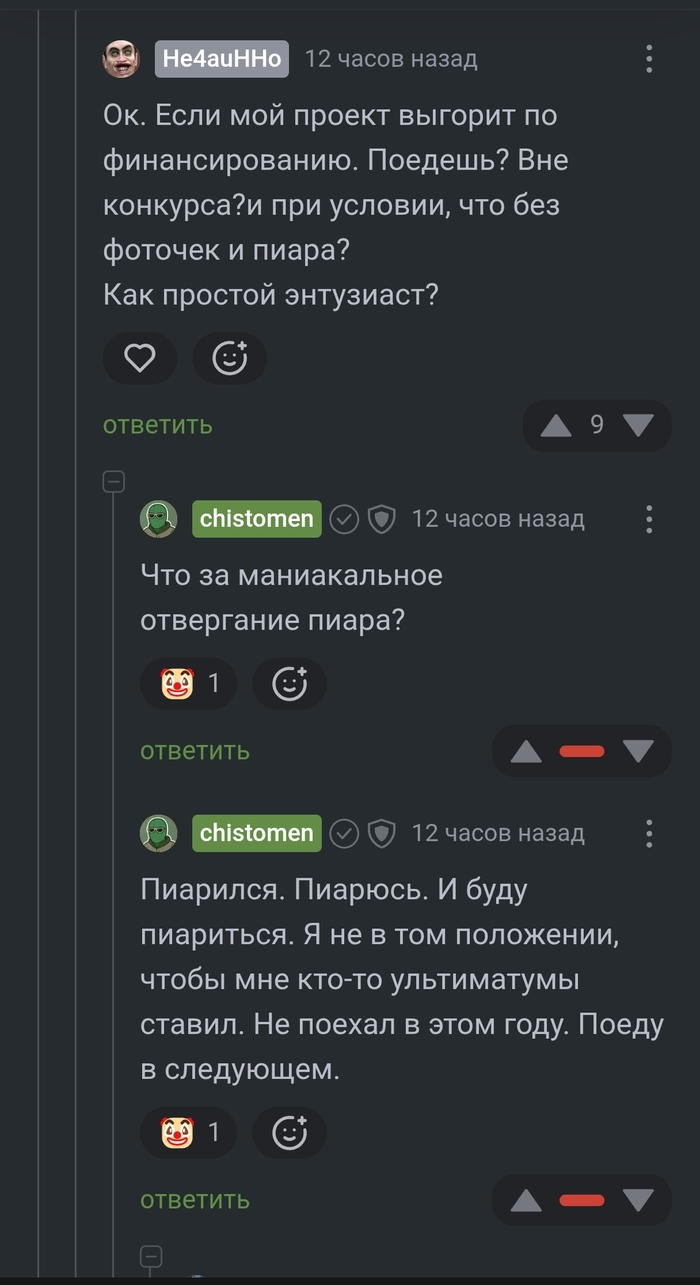Image resolution: width=700 pixels, height=1285 pixels.
Task: Reply to "Пиарился. Пиарюсь" comment
Action: coord(195,1200)
